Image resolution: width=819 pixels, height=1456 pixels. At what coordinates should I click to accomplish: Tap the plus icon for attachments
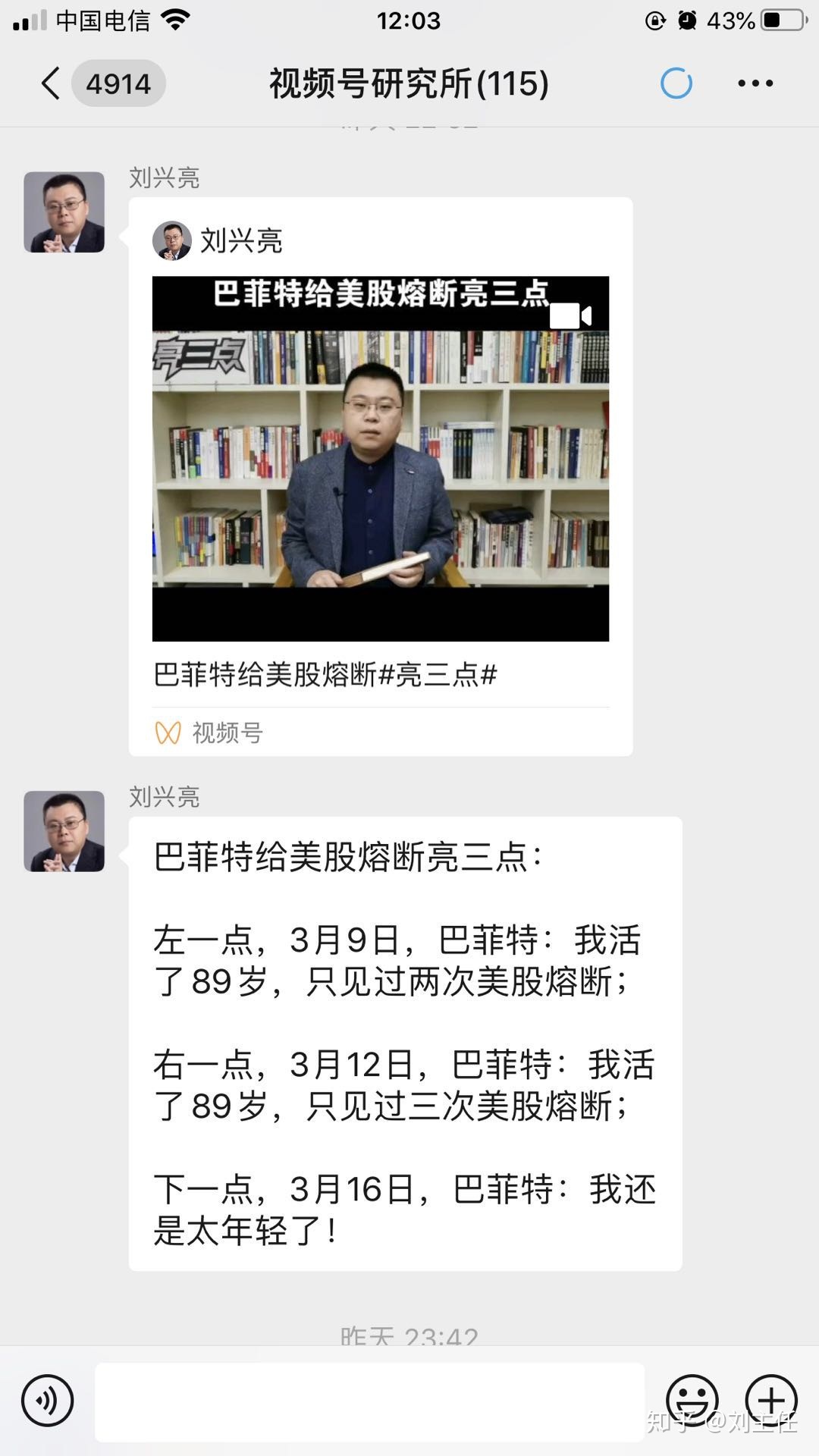point(771,1399)
